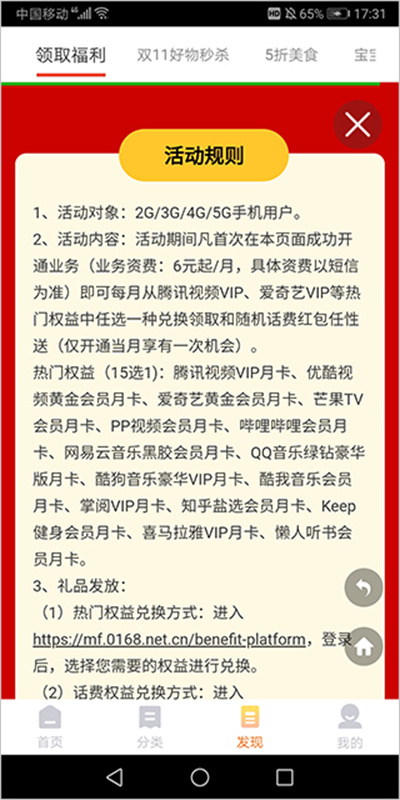Viewport: 400px width, 800px height.
Task: Close the 活动规则 dialog
Action: coord(358,124)
